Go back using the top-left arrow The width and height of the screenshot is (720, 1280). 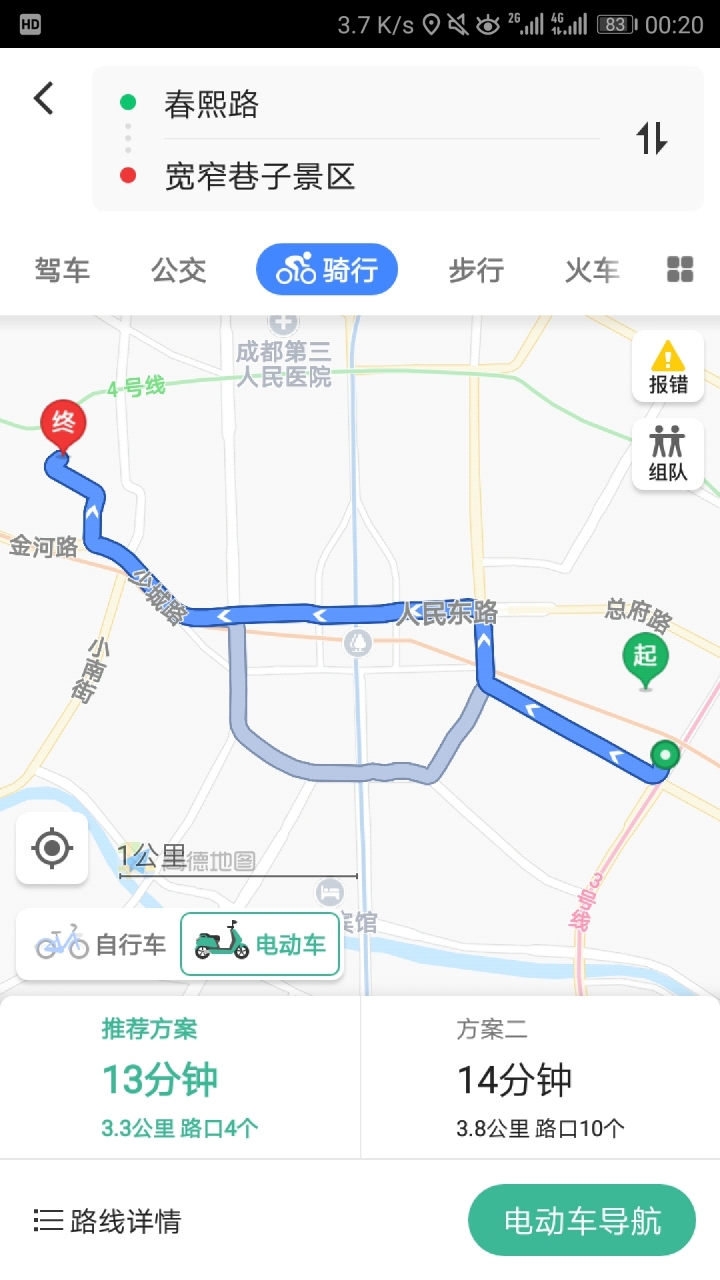[x=43, y=98]
